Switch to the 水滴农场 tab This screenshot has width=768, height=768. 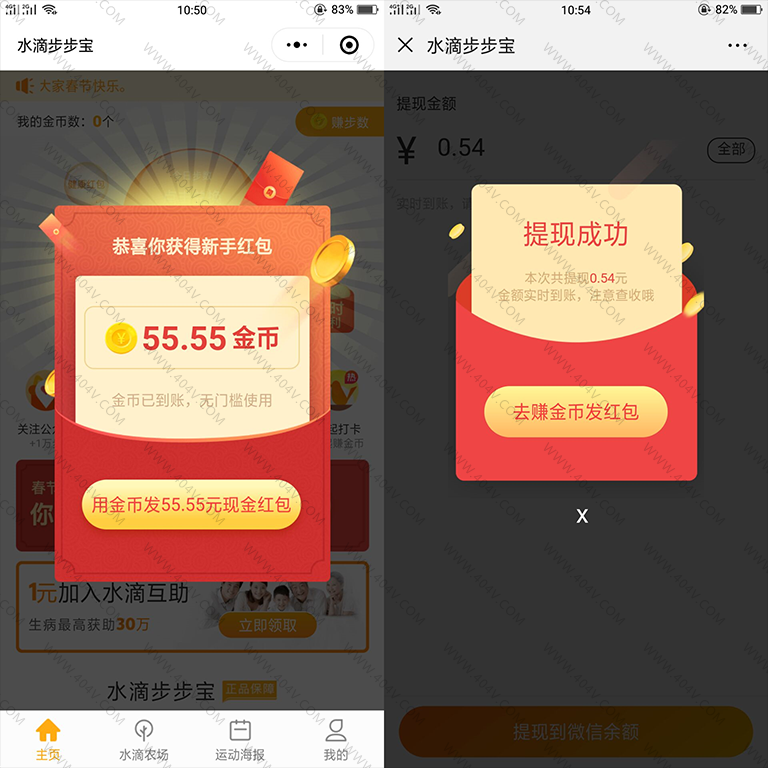point(144,739)
